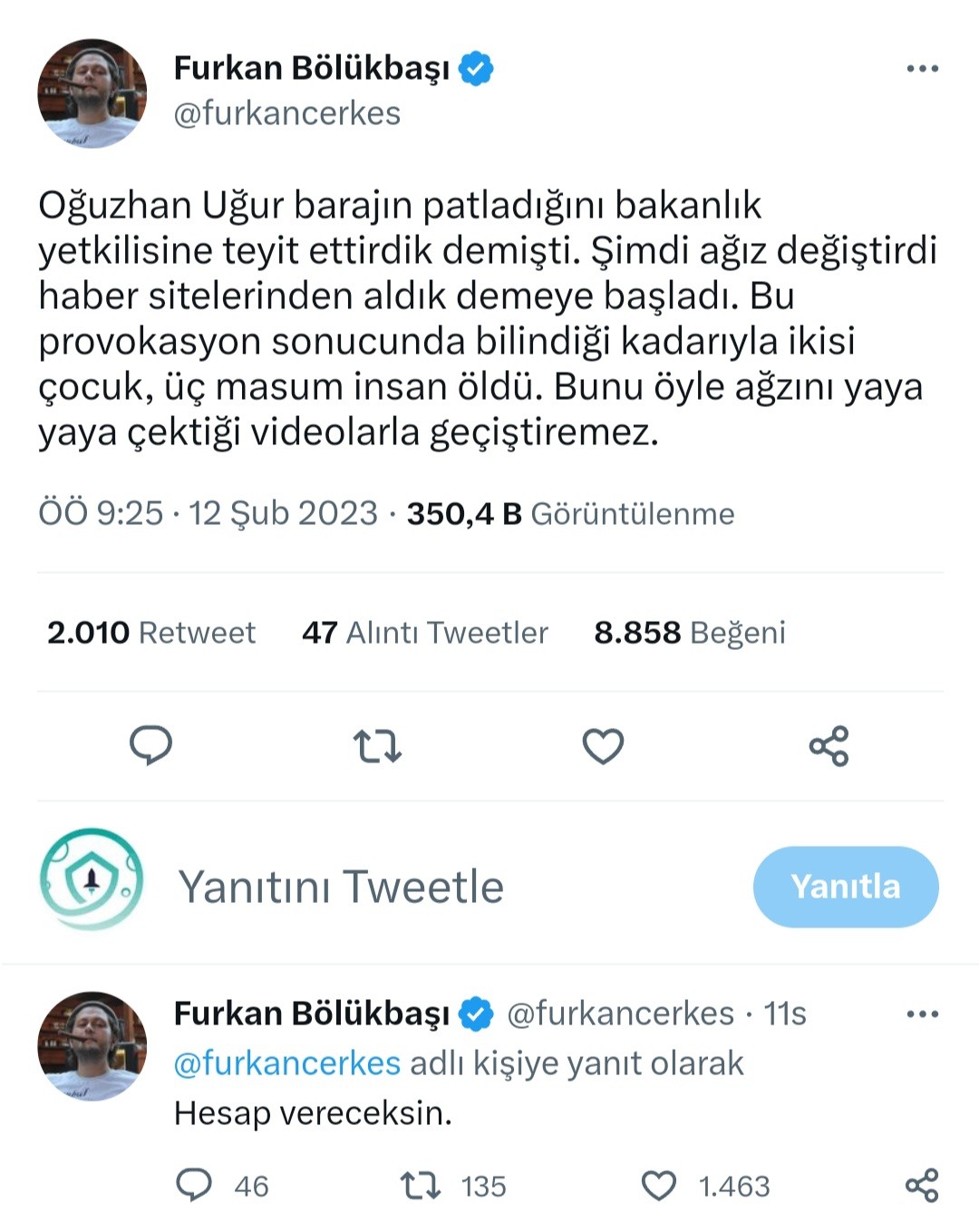Image resolution: width=979 pixels, height=1232 pixels.
Task: Share the 'Hesap vereceksin.' reply
Action: [x=922, y=1185]
